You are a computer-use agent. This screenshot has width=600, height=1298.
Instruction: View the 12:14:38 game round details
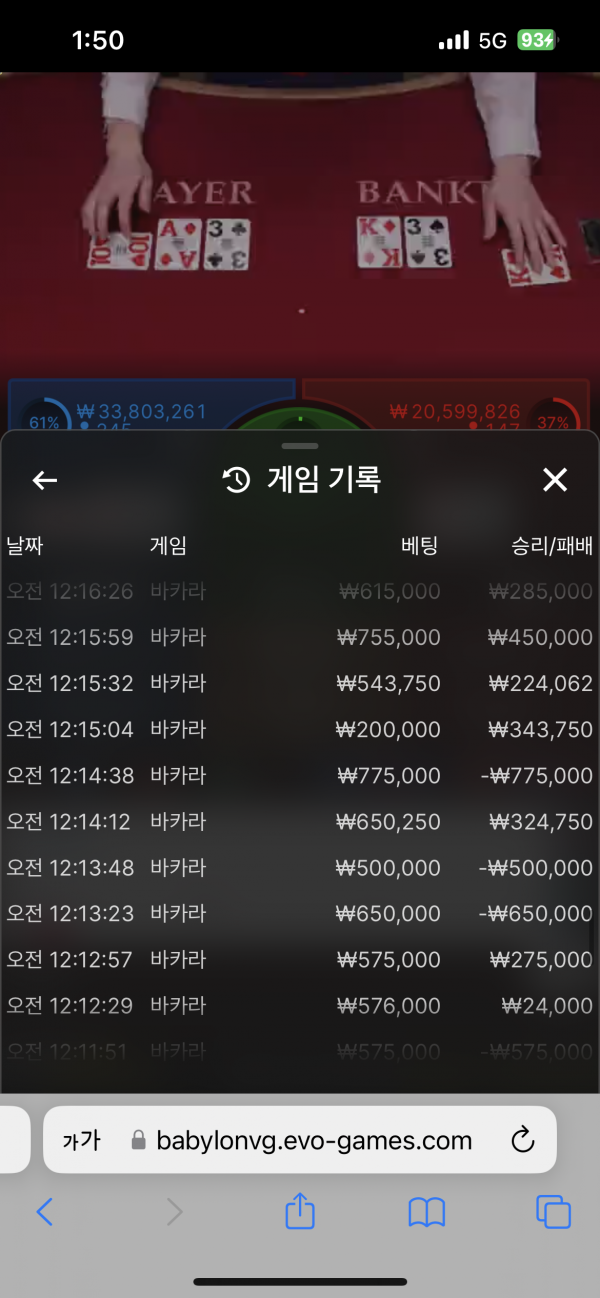pos(300,776)
